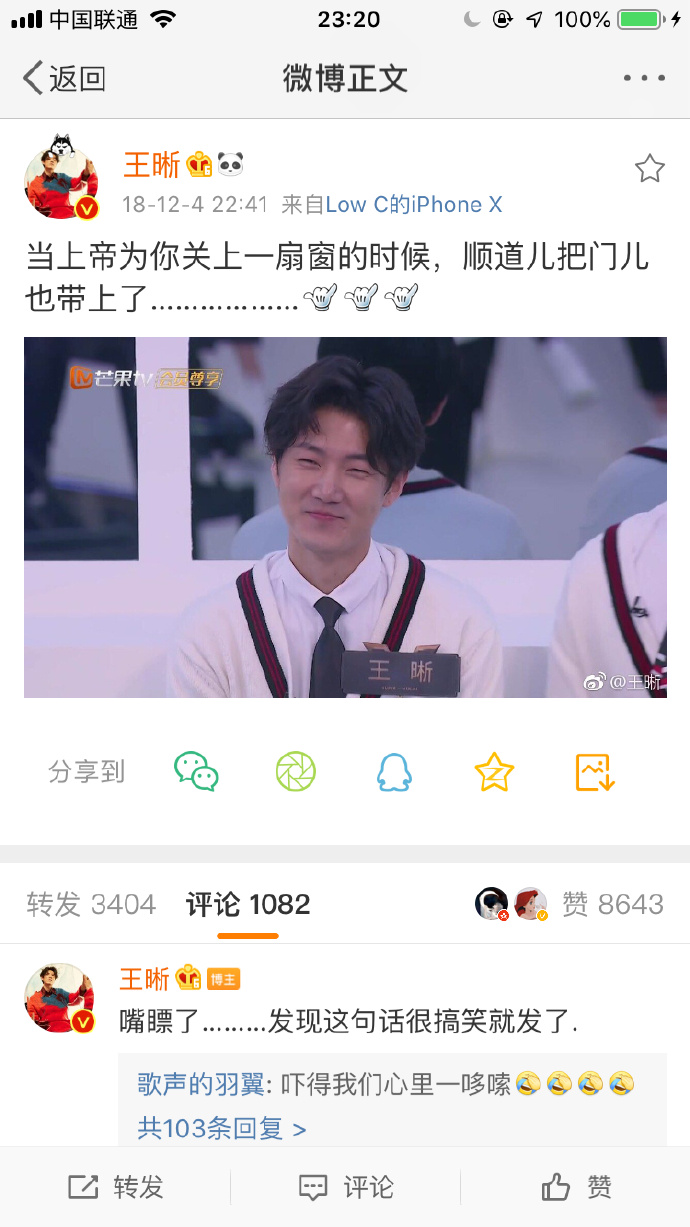
Task: Open the Low C的iPhone X source link
Action: [414, 205]
